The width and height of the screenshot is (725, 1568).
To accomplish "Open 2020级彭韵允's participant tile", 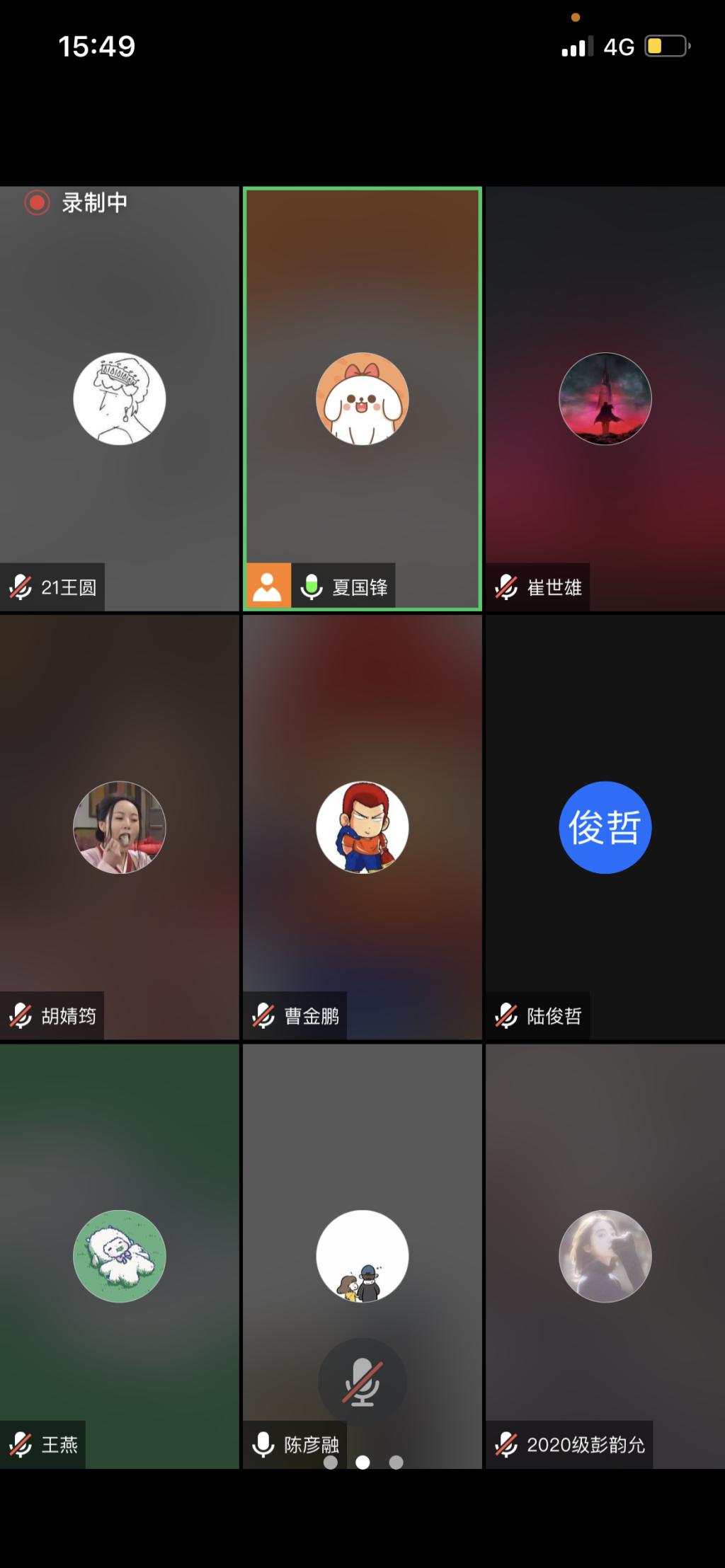I will (605, 1255).
